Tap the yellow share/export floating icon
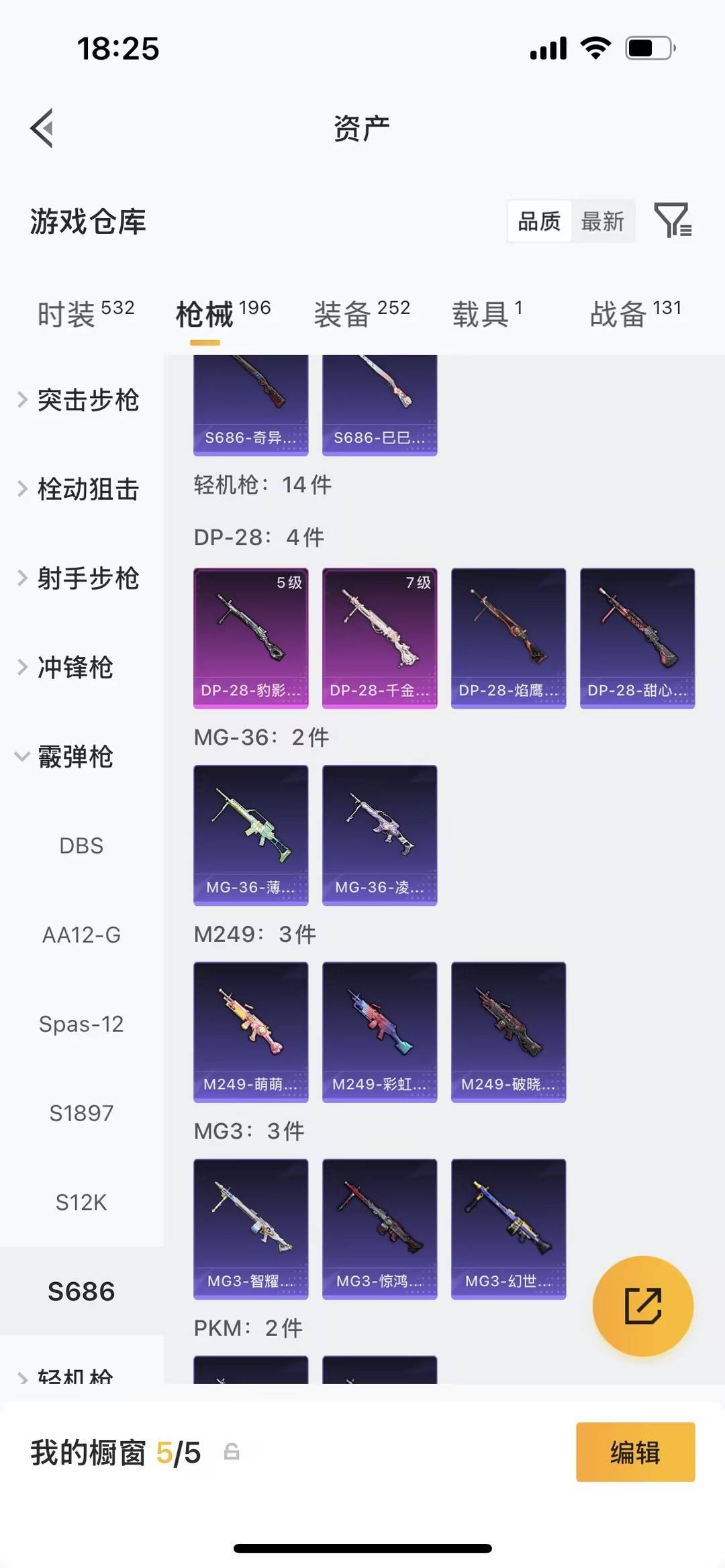 (x=642, y=1304)
